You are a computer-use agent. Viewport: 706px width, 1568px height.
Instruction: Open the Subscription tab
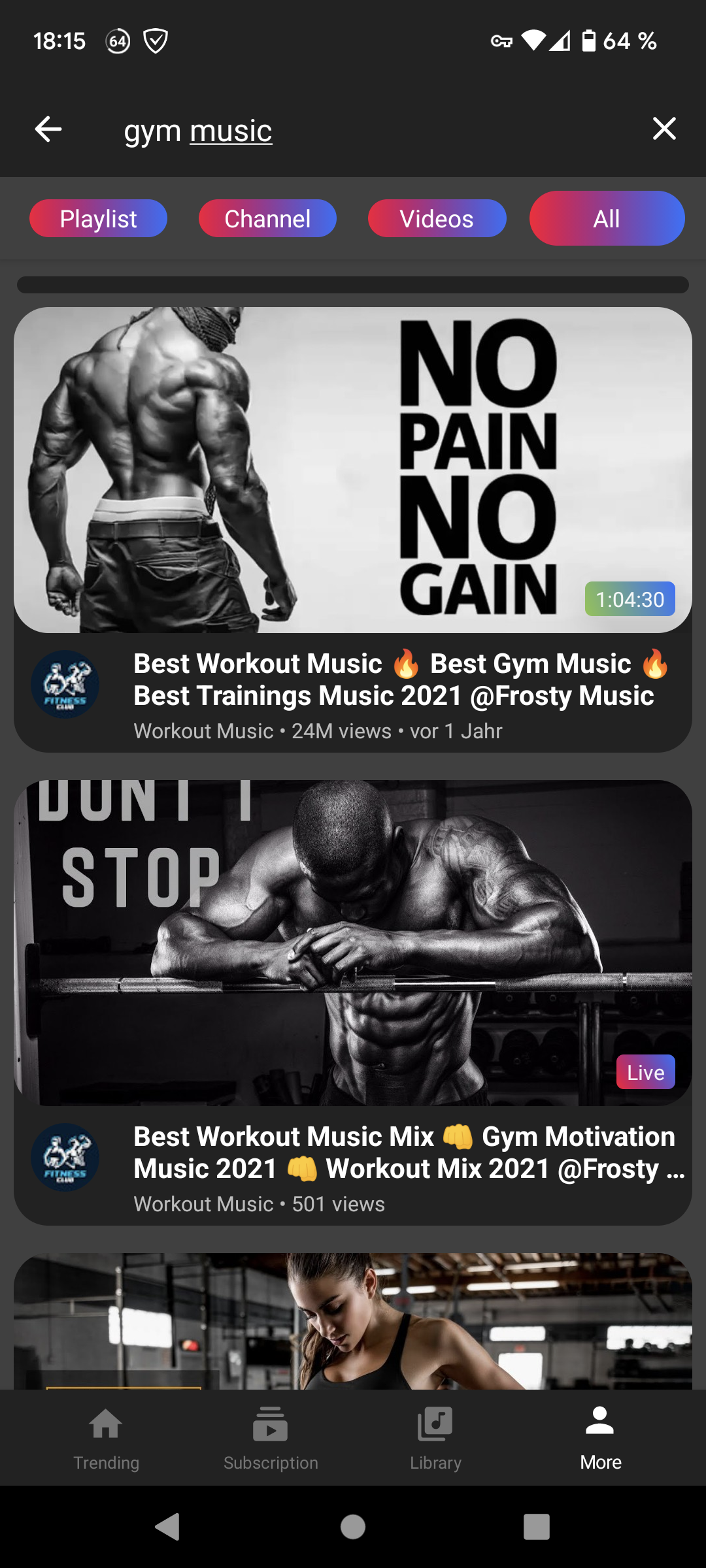point(271,1437)
